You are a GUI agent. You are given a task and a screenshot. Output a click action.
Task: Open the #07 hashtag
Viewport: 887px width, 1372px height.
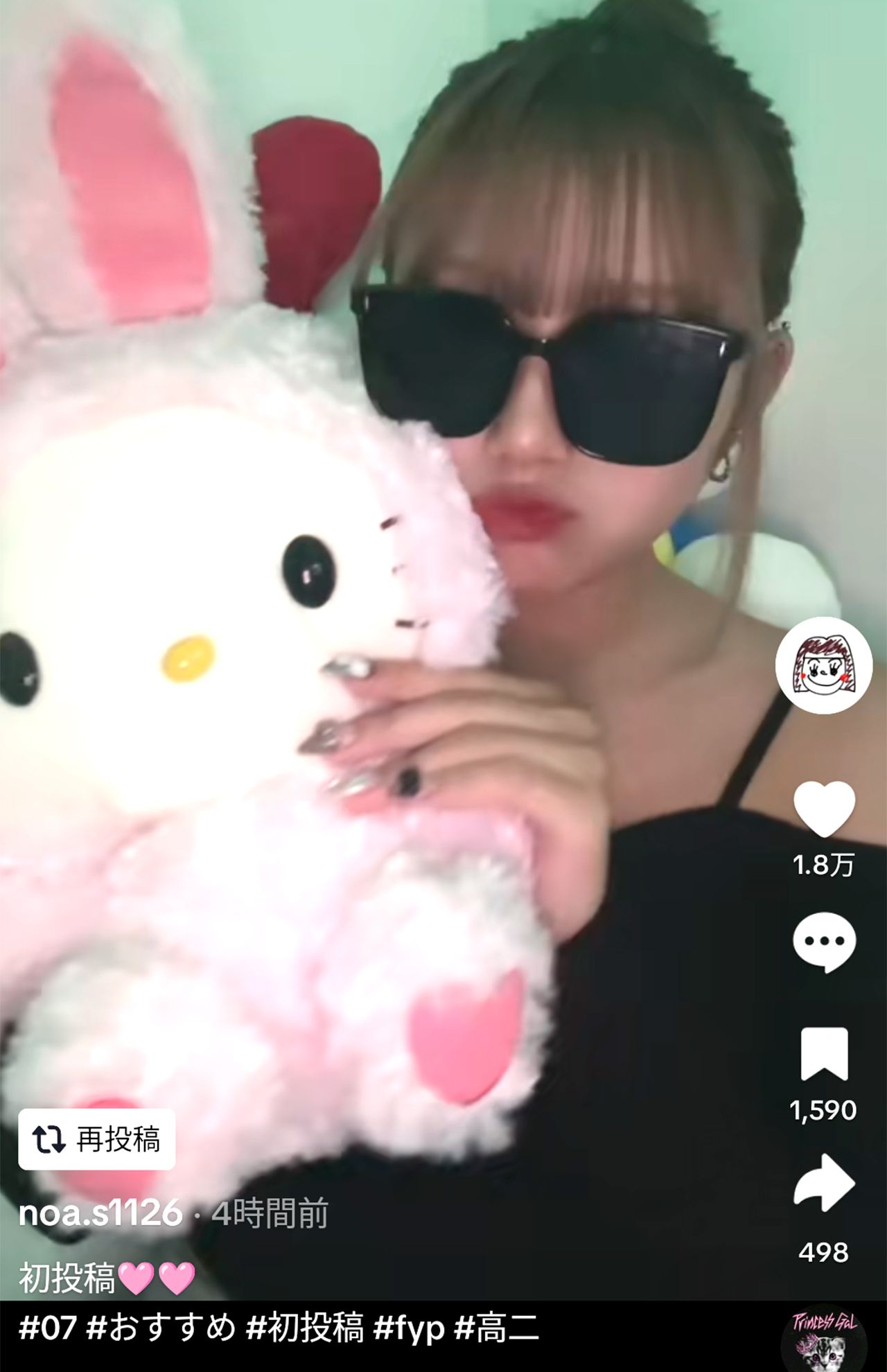(47, 1329)
